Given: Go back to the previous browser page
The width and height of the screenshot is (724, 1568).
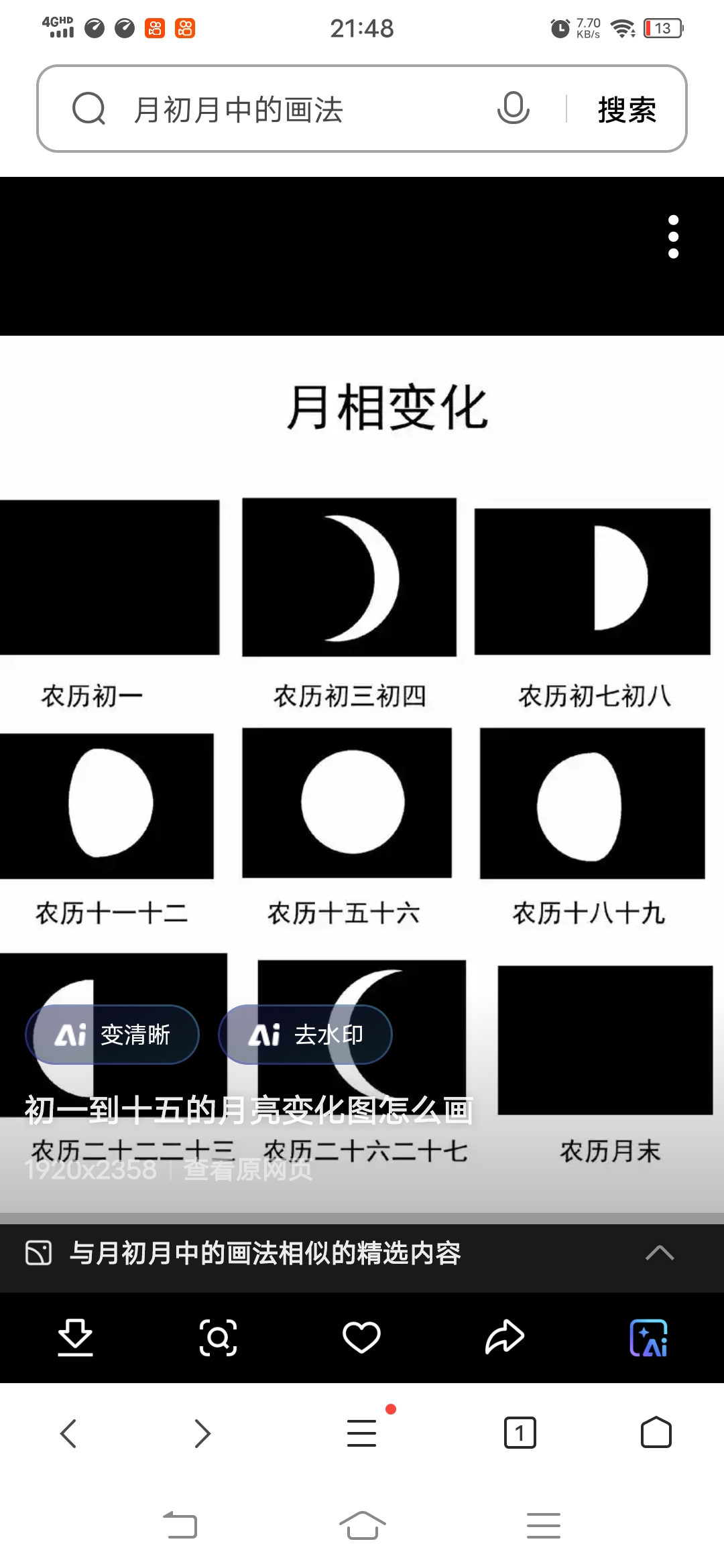Looking at the screenshot, I should coord(68,1433).
